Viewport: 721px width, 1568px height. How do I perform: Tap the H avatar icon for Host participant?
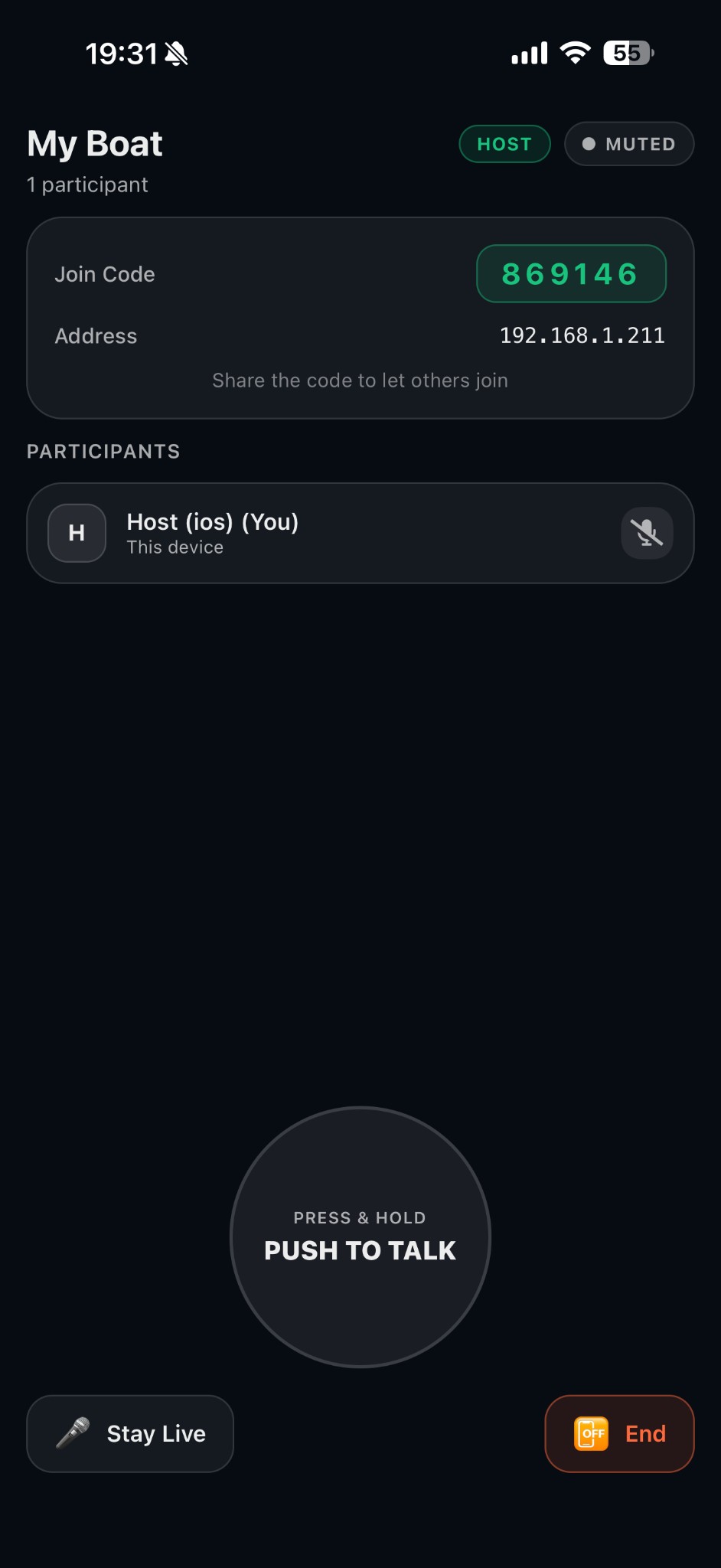pyautogui.click(x=77, y=533)
